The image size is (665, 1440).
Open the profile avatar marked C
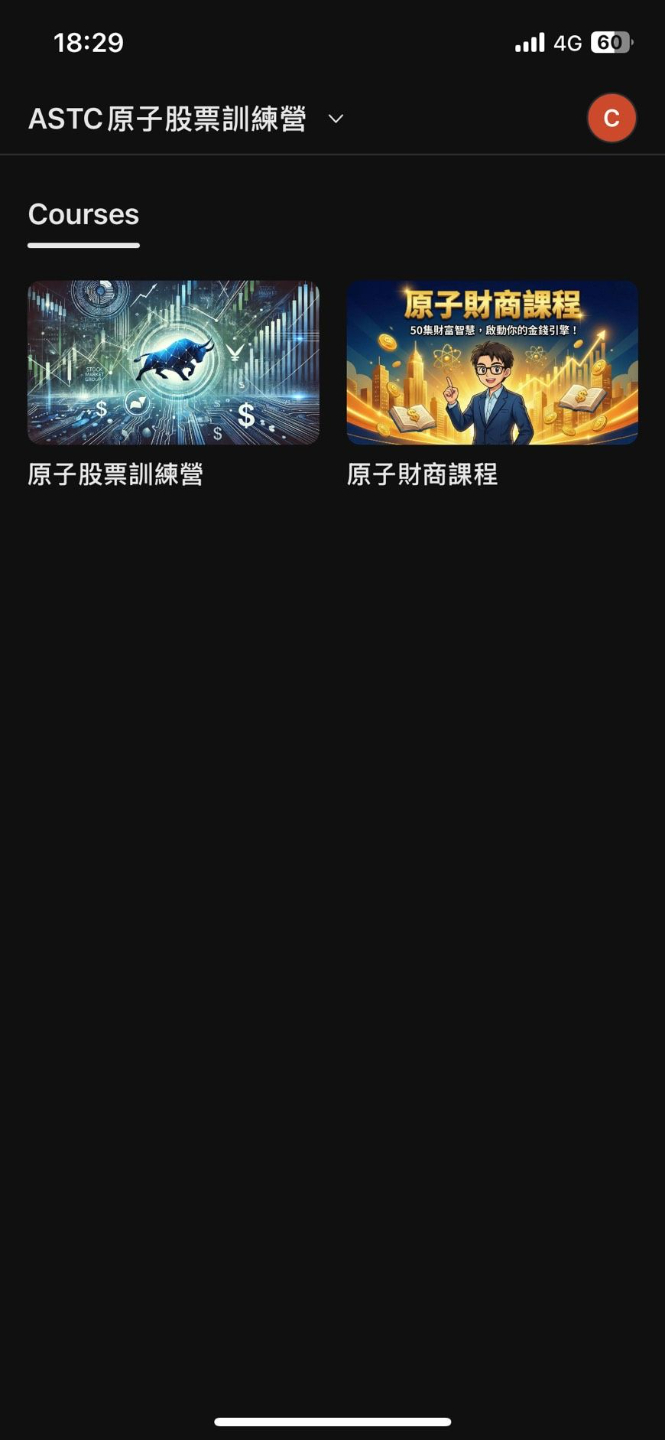(x=611, y=118)
